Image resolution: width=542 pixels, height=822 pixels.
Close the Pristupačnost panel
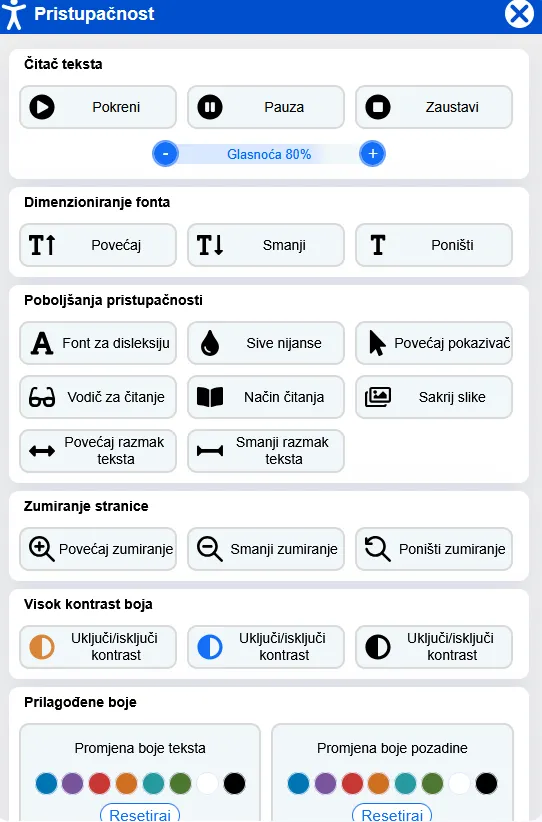click(x=519, y=14)
